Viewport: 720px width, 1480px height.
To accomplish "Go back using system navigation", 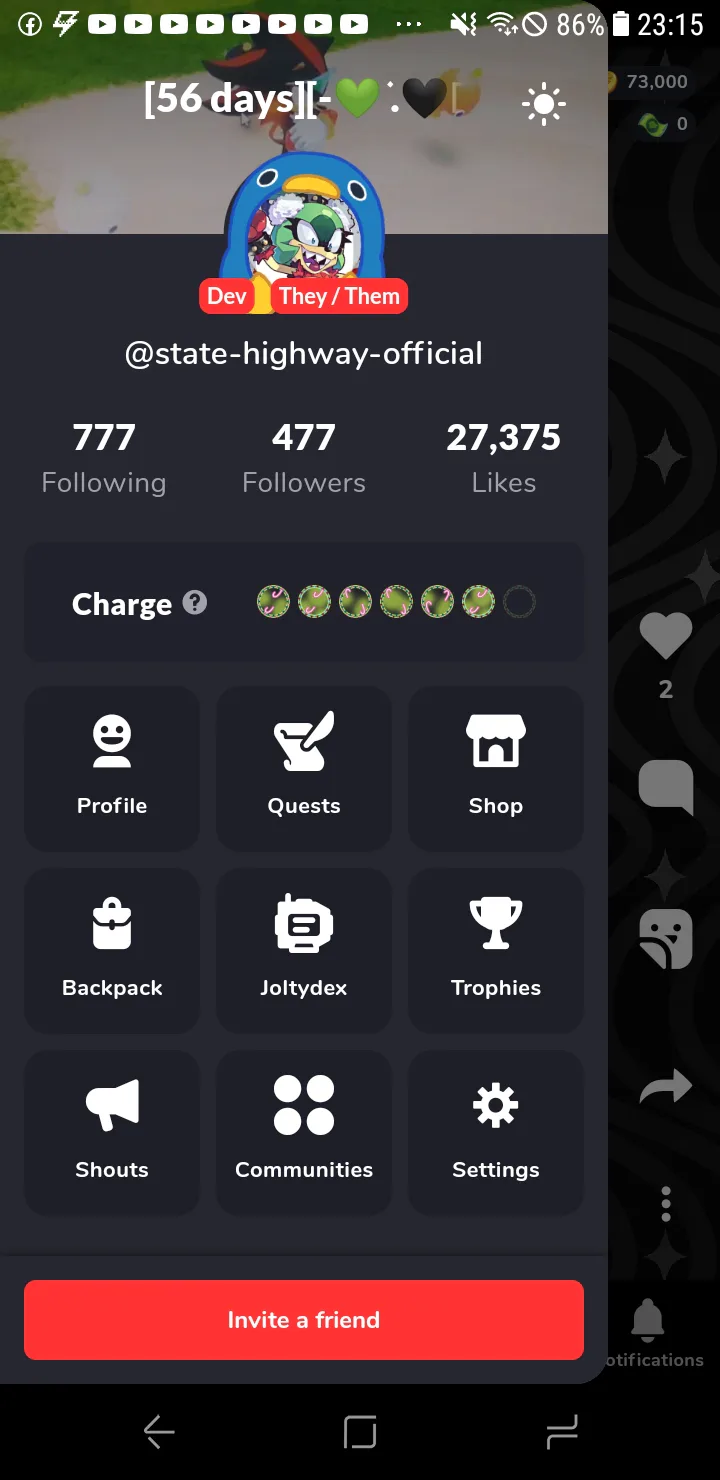I will (159, 1432).
